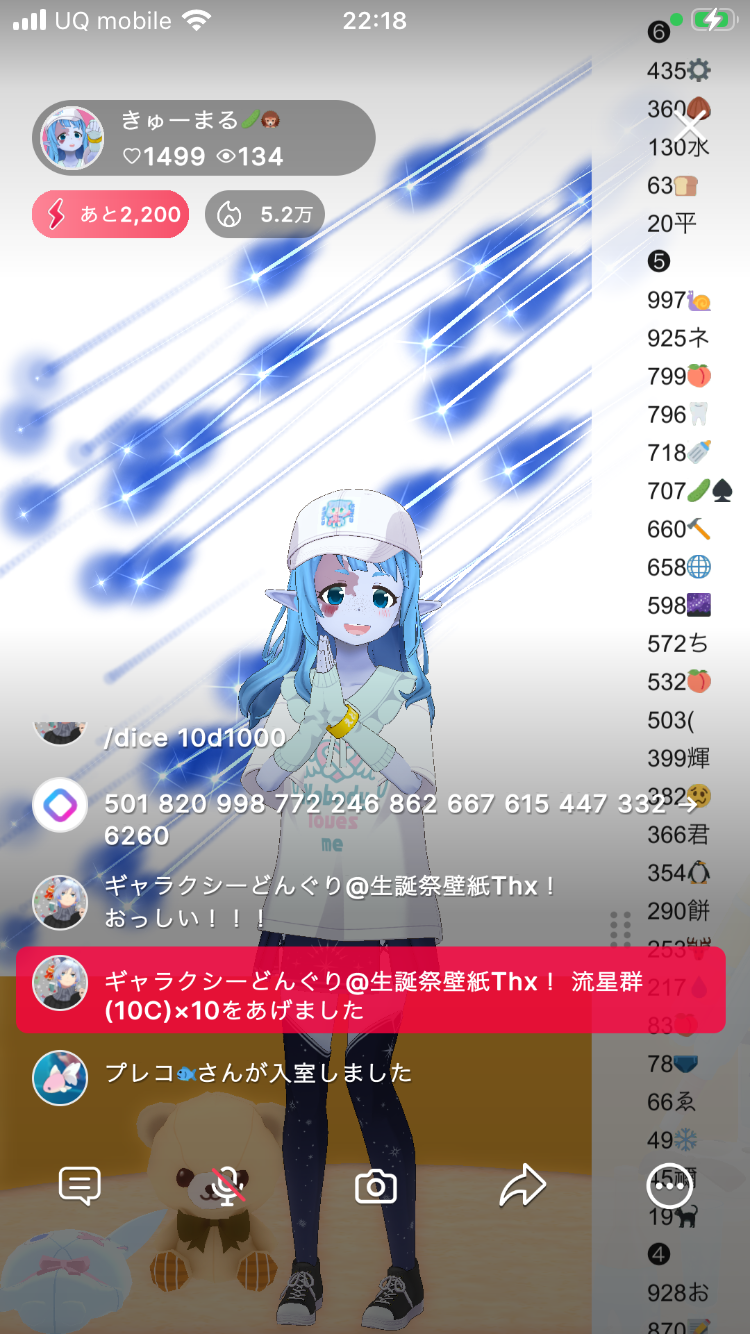Close the live stream with the X
750x1334 pixels.
pos(690,127)
